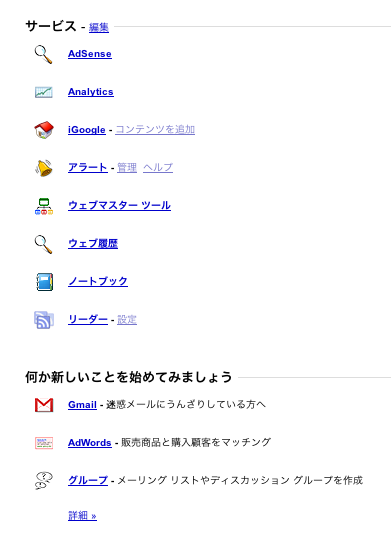This screenshot has height=558, width=391.
Task: Open the ノートブック link
Action: pos(98,281)
